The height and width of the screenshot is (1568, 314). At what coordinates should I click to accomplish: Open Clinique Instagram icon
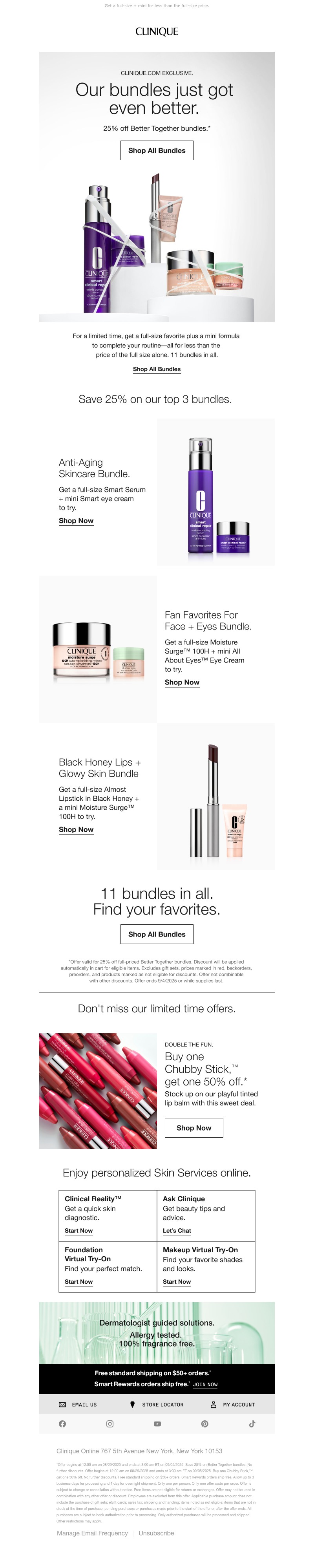[110, 1424]
